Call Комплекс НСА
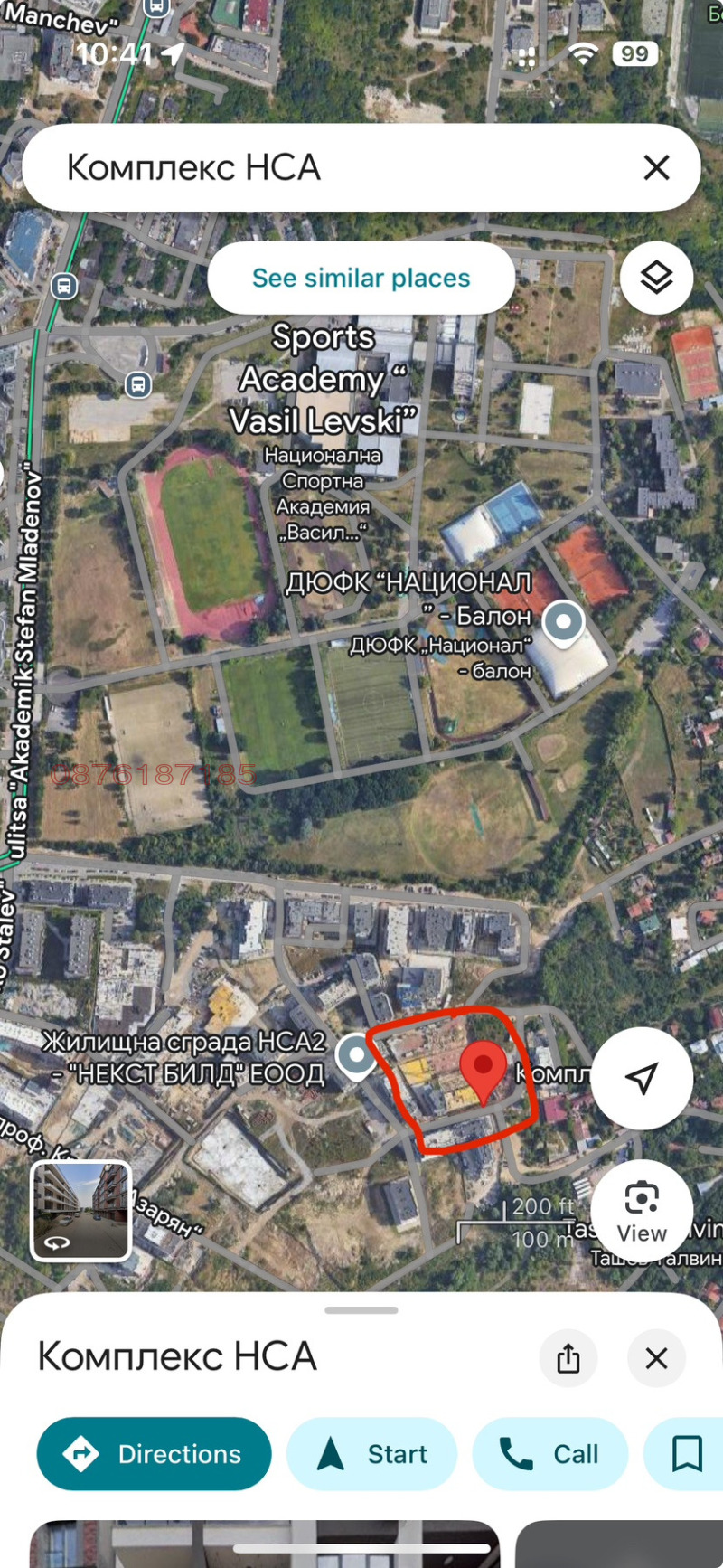The width and height of the screenshot is (723, 1568). click(x=549, y=1454)
